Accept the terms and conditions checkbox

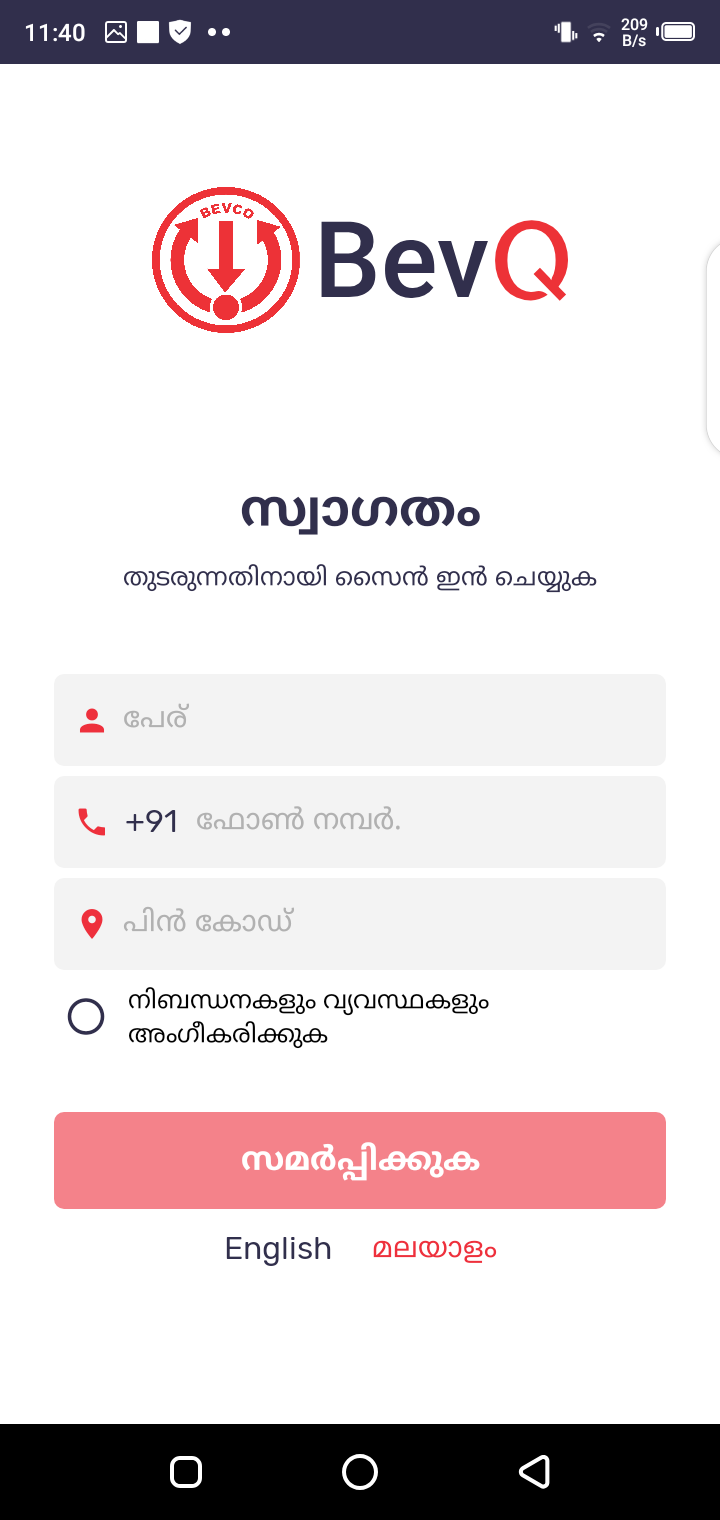point(86,1017)
